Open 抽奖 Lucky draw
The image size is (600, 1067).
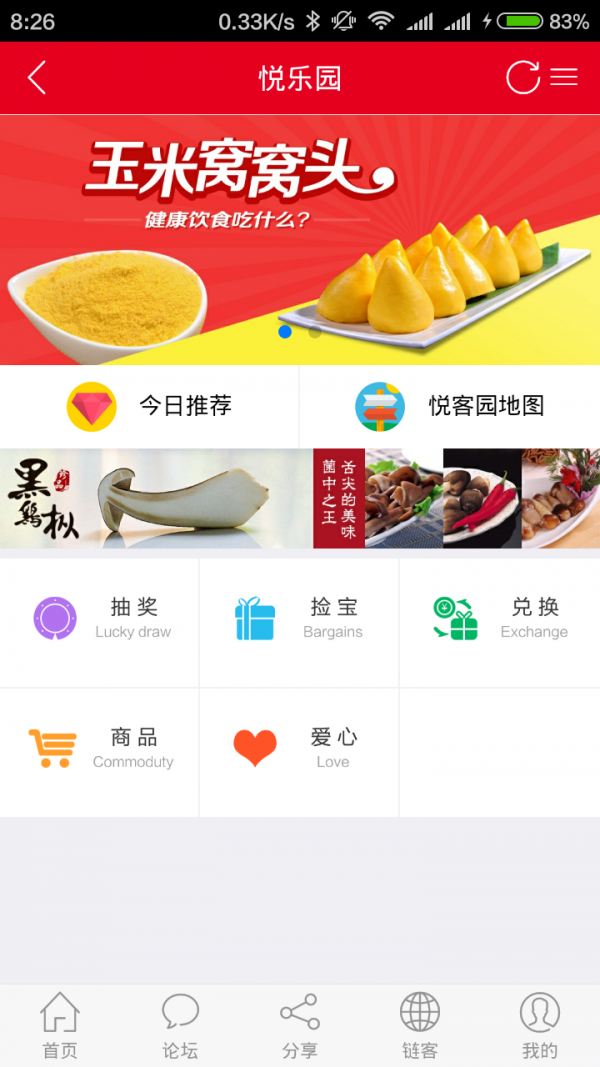(100, 620)
